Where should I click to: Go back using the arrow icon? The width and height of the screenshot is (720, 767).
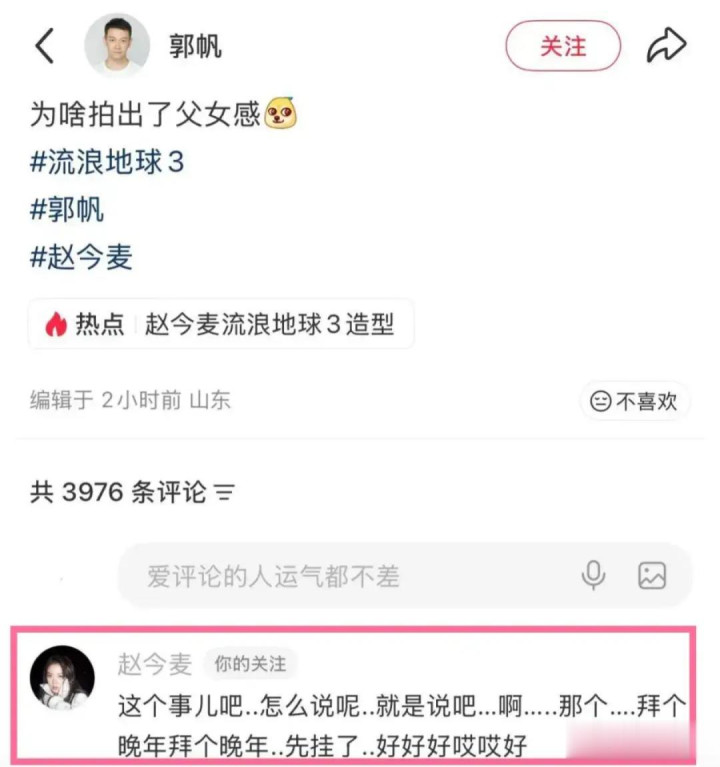coord(45,45)
